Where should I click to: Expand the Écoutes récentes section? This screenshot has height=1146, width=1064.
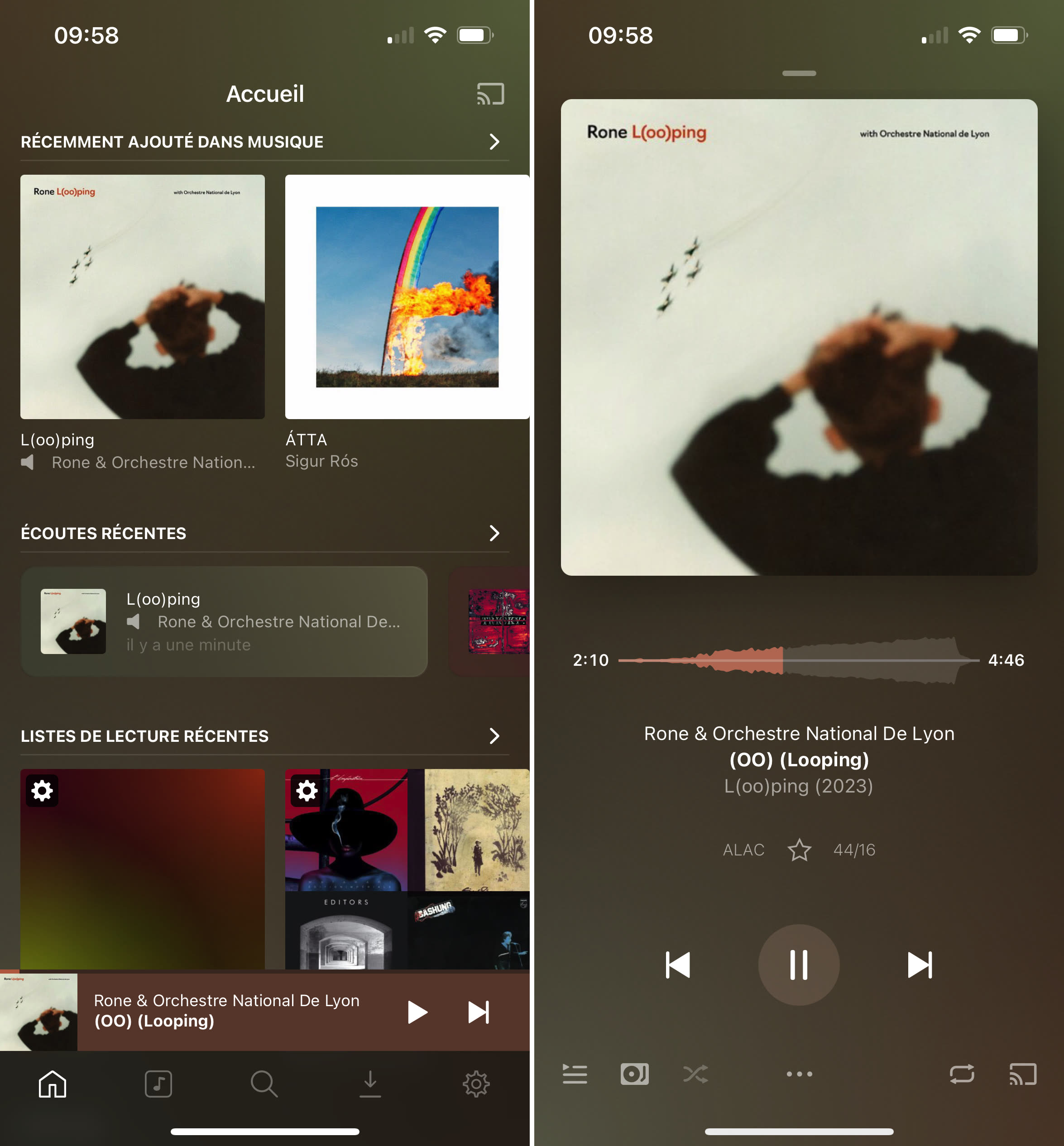point(494,534)
